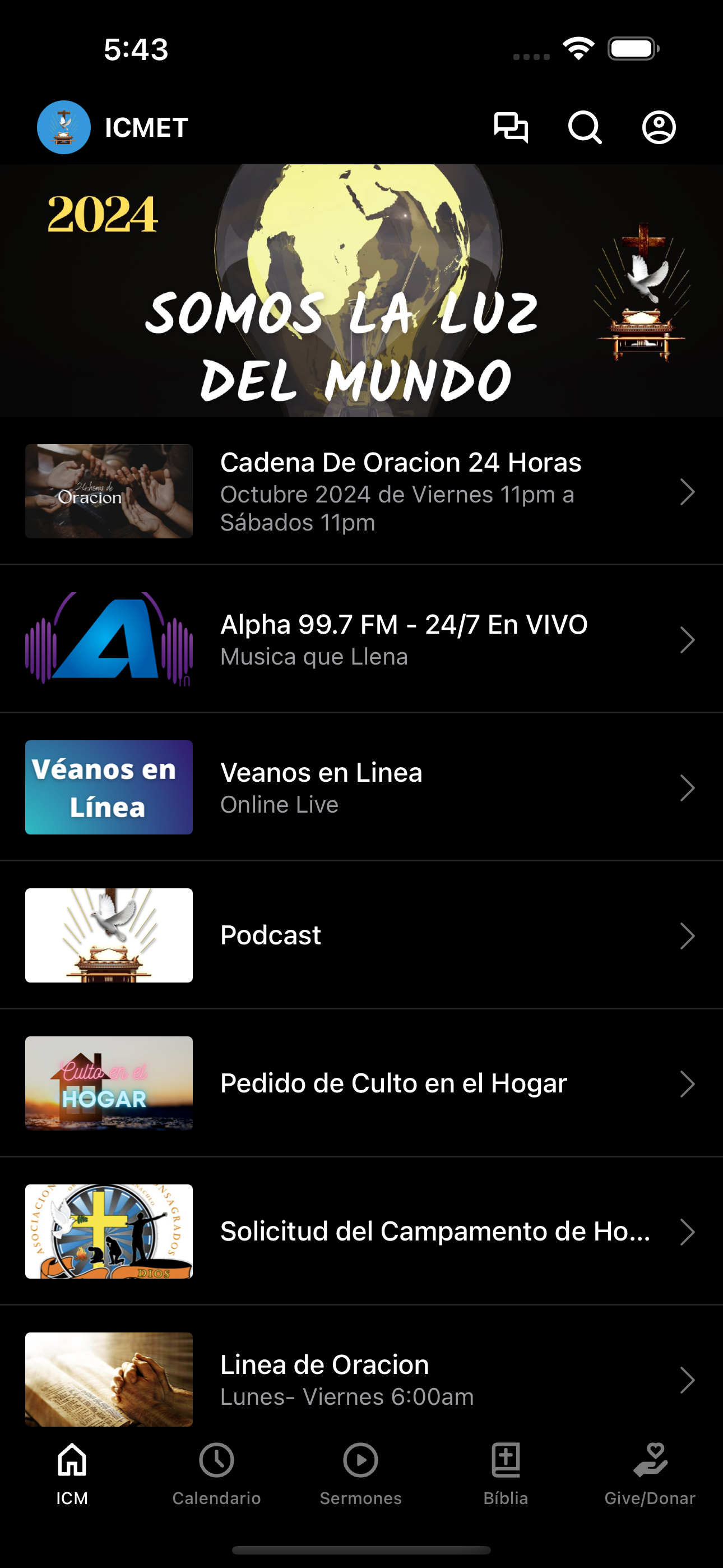Open the user profile icon
723x1568 pixels.
pyautogui.click(x=659, y=127)
